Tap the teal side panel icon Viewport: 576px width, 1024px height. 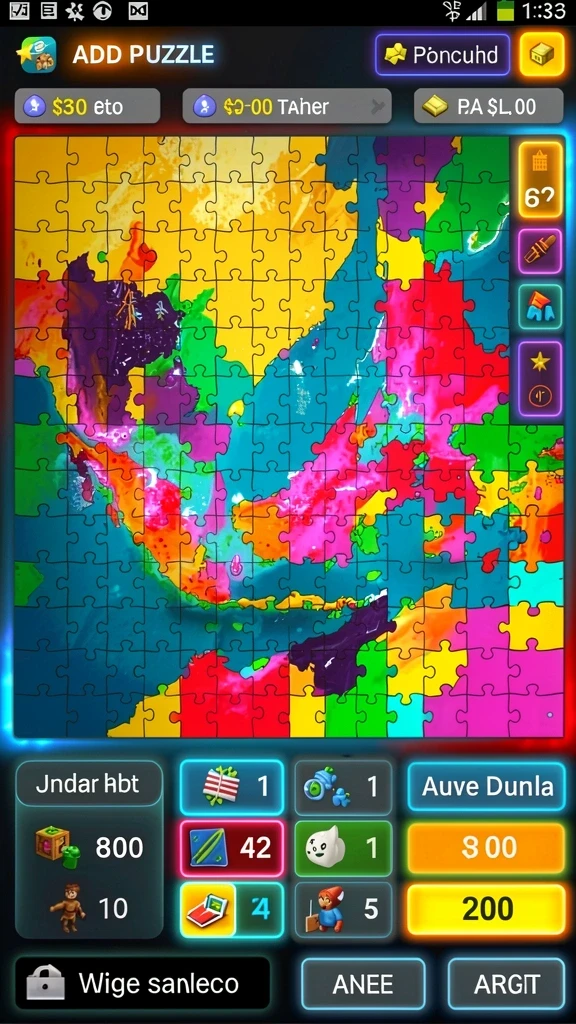pyautogui.click(x=540, y=306)
